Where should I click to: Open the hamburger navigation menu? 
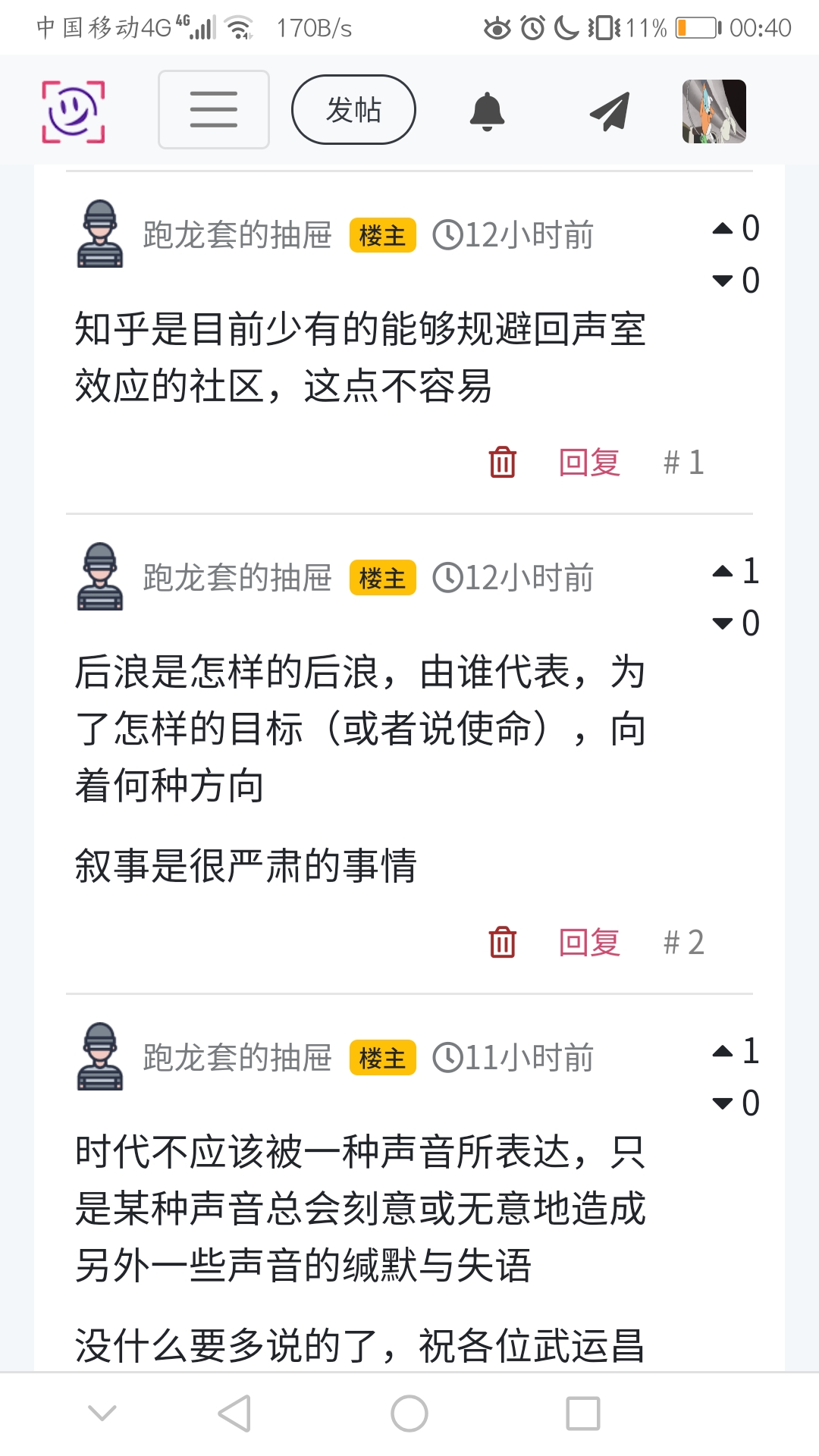(213, 110)
